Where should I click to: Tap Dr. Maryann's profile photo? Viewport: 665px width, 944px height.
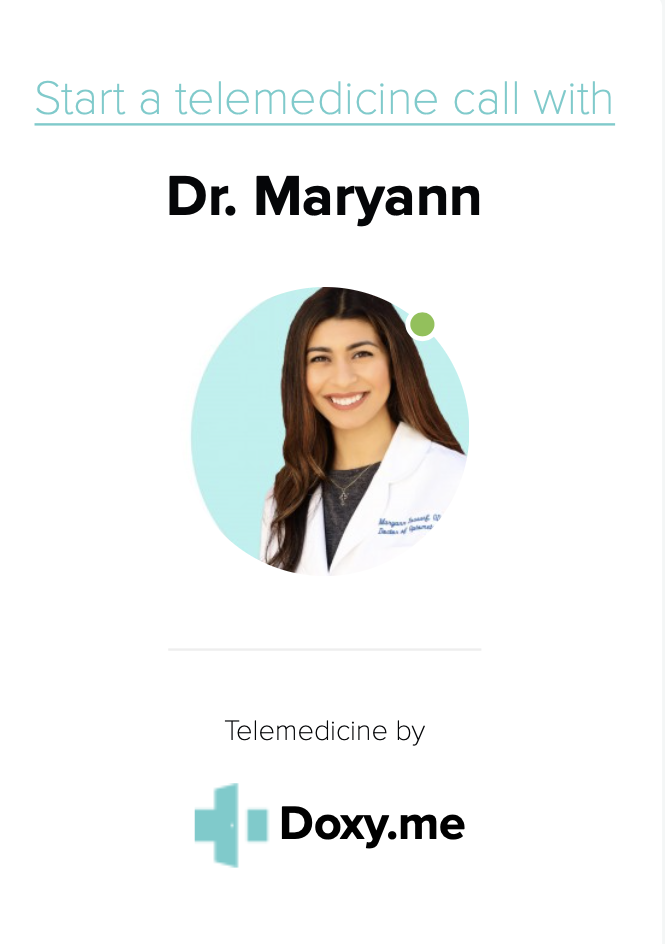[330, 431]
